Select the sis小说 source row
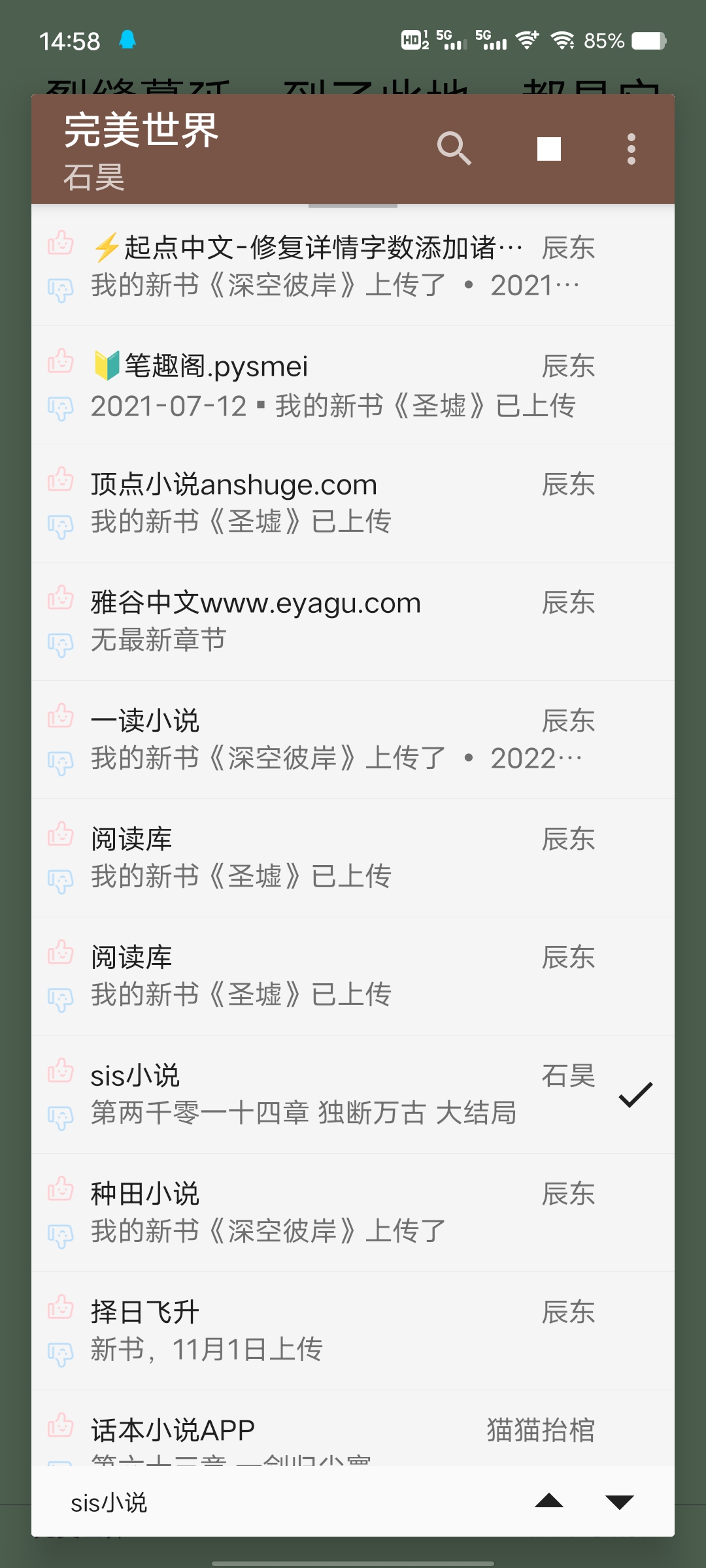This screenshot has height=1568, width=706. pyautogui.click(x=353, y=1095)
